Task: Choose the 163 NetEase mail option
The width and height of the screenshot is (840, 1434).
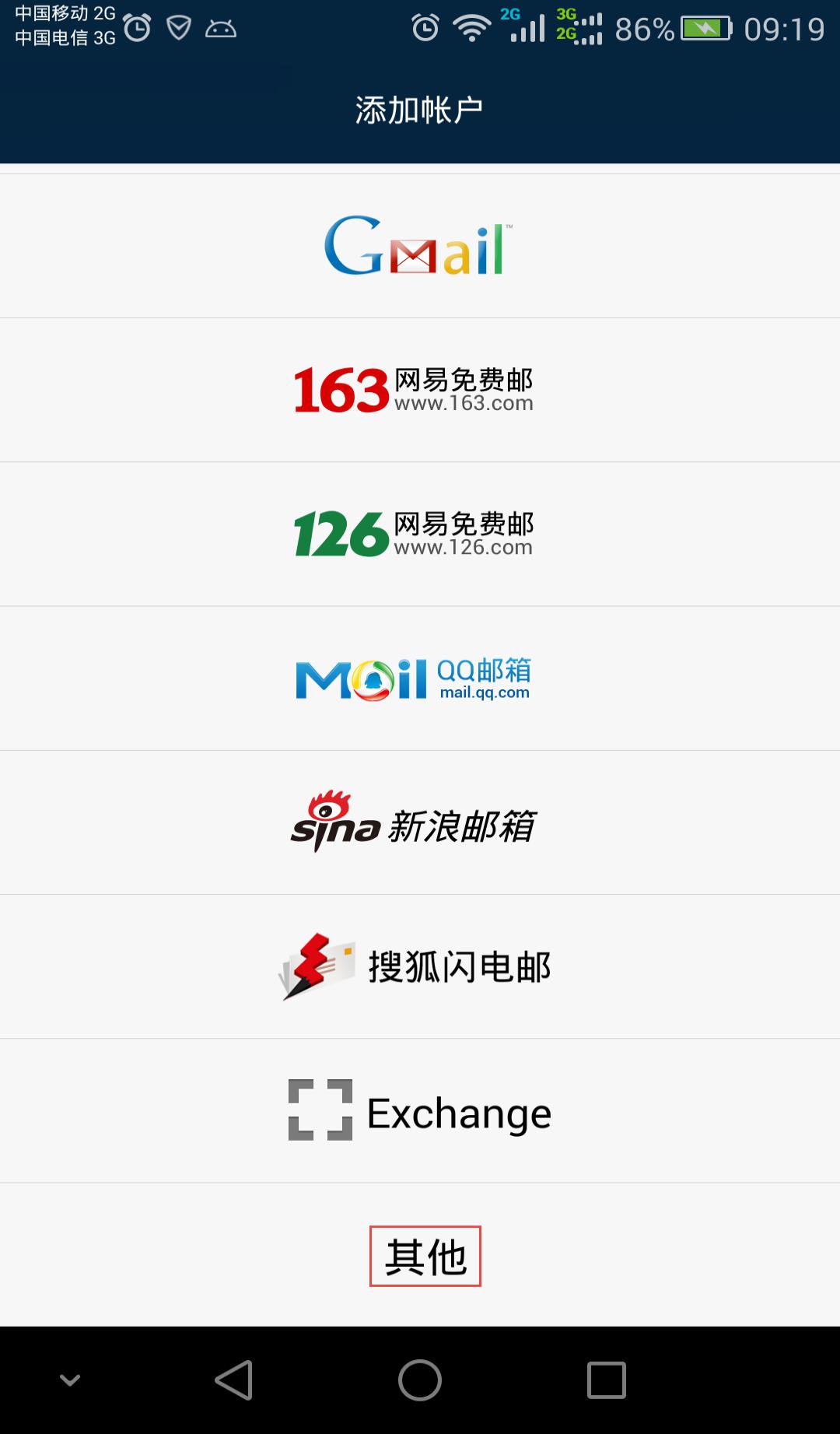Action: point(420,390)
